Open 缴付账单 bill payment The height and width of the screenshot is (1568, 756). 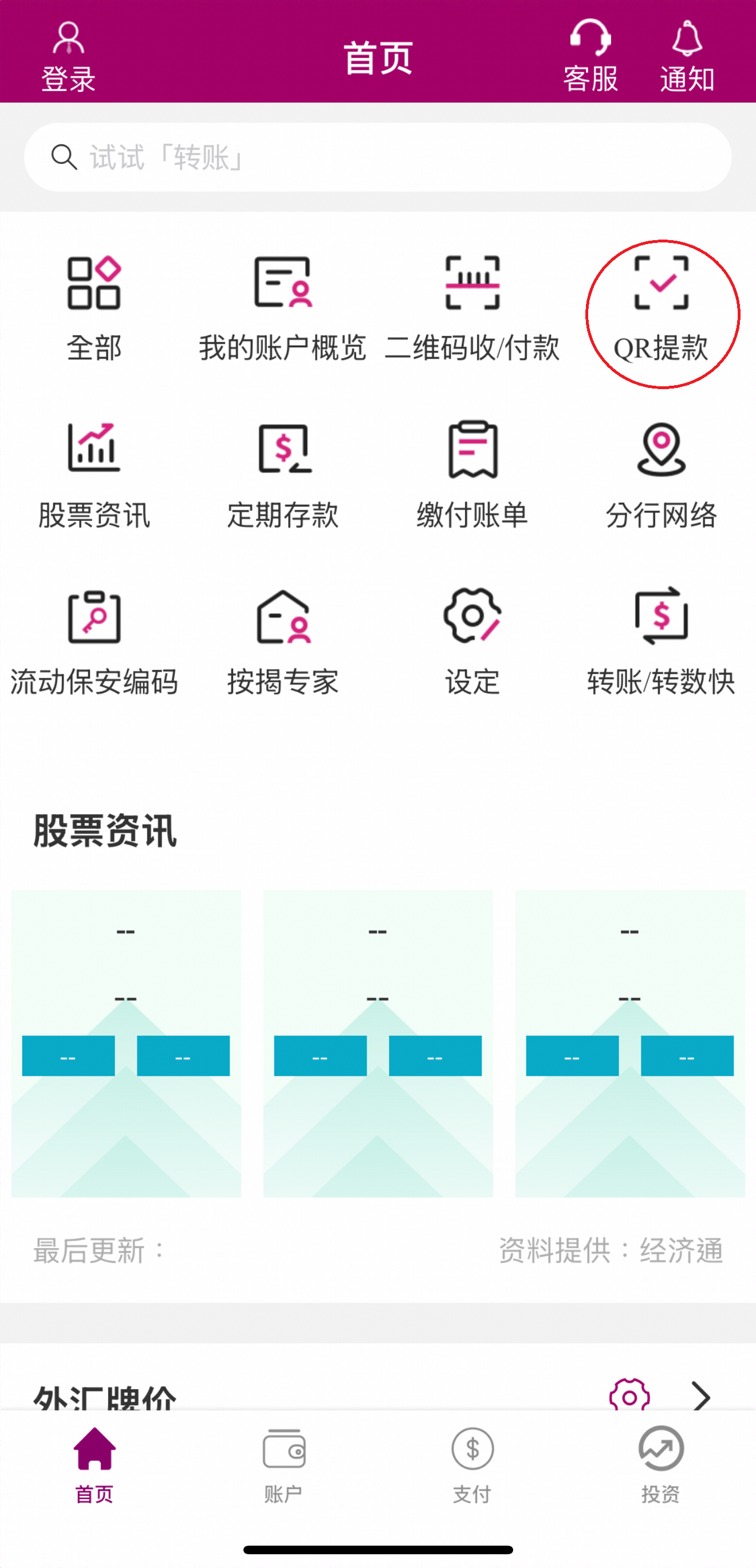point(472,476)
